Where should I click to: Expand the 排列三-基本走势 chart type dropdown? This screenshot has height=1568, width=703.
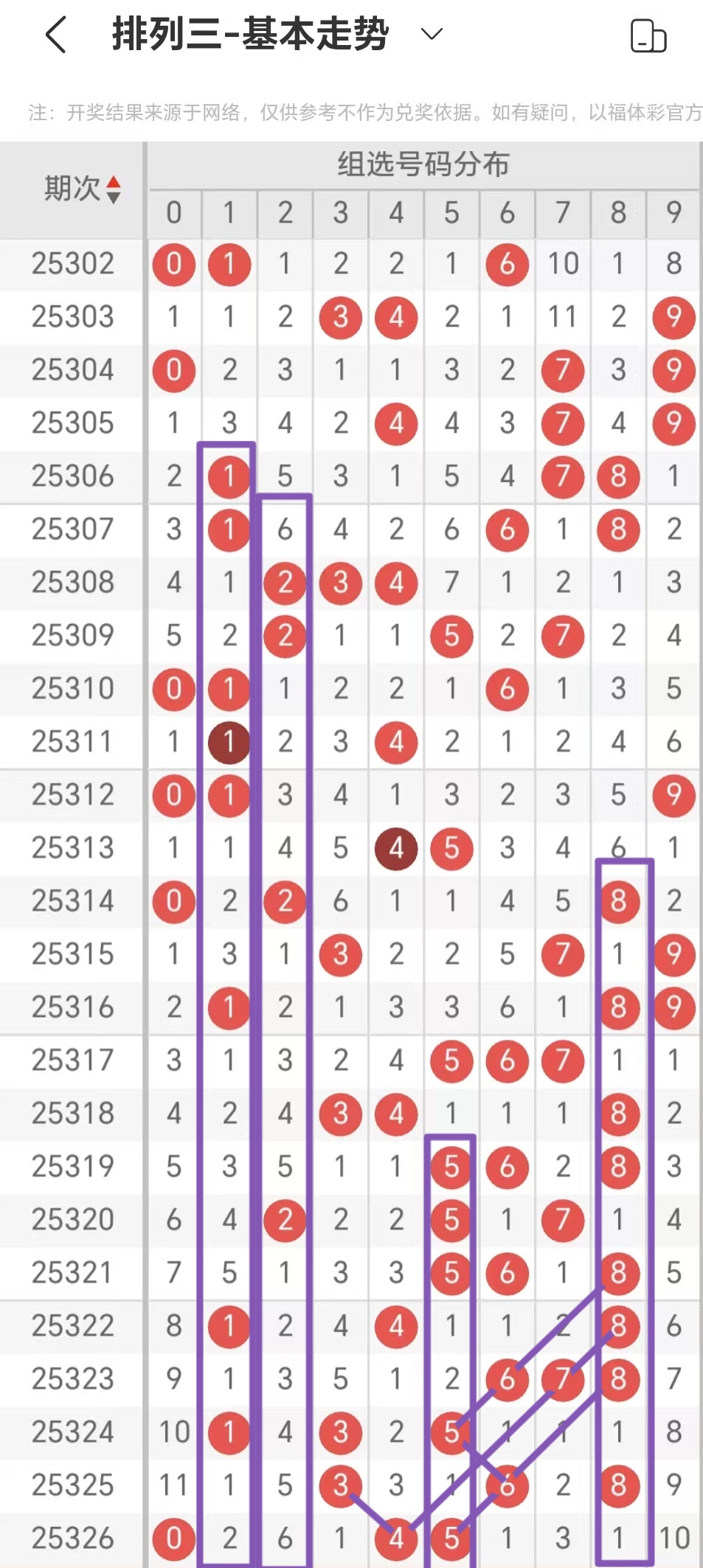pyautogui.click(x=431, y=34)
